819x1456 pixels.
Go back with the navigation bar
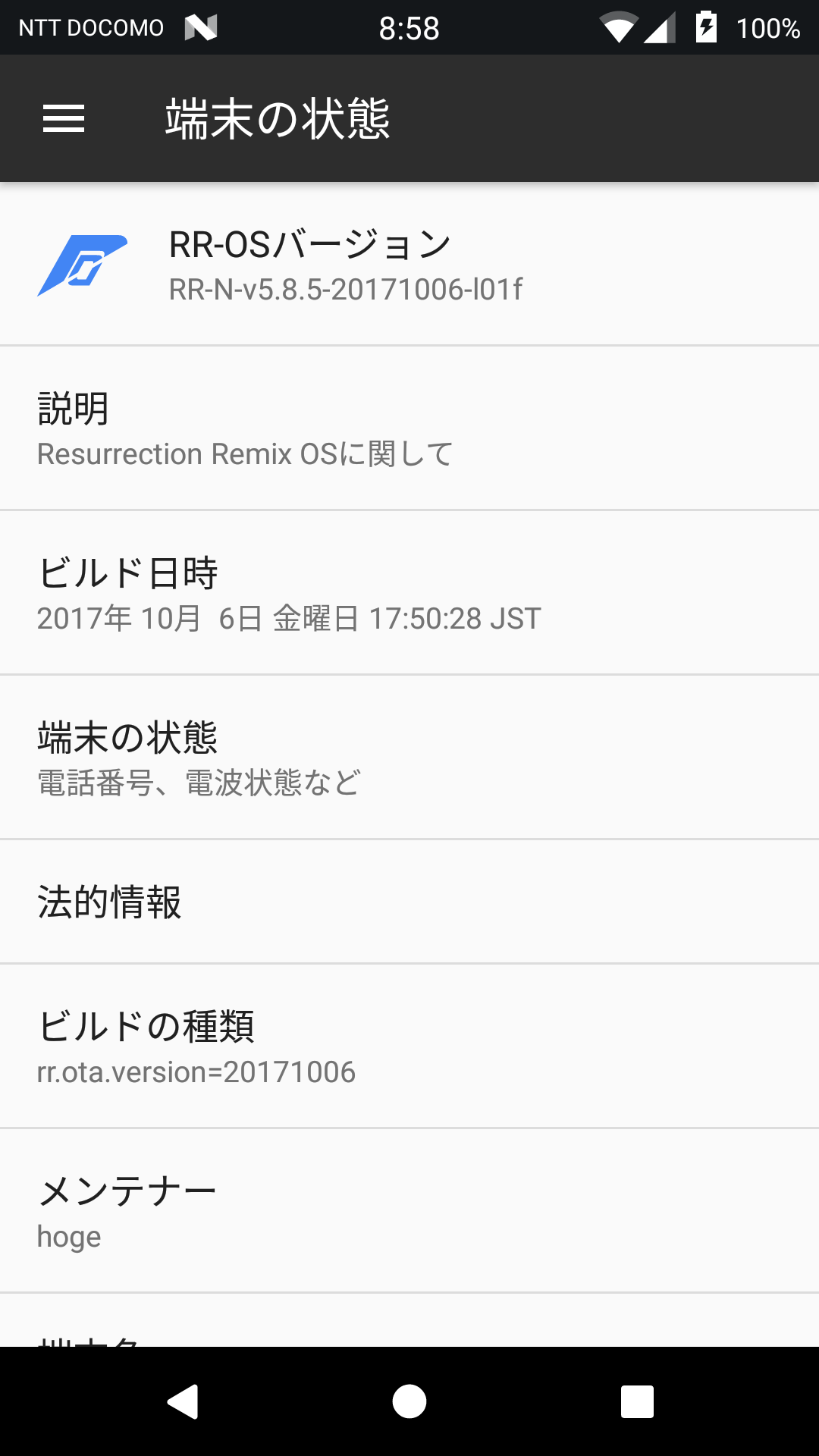(183, 1401)
